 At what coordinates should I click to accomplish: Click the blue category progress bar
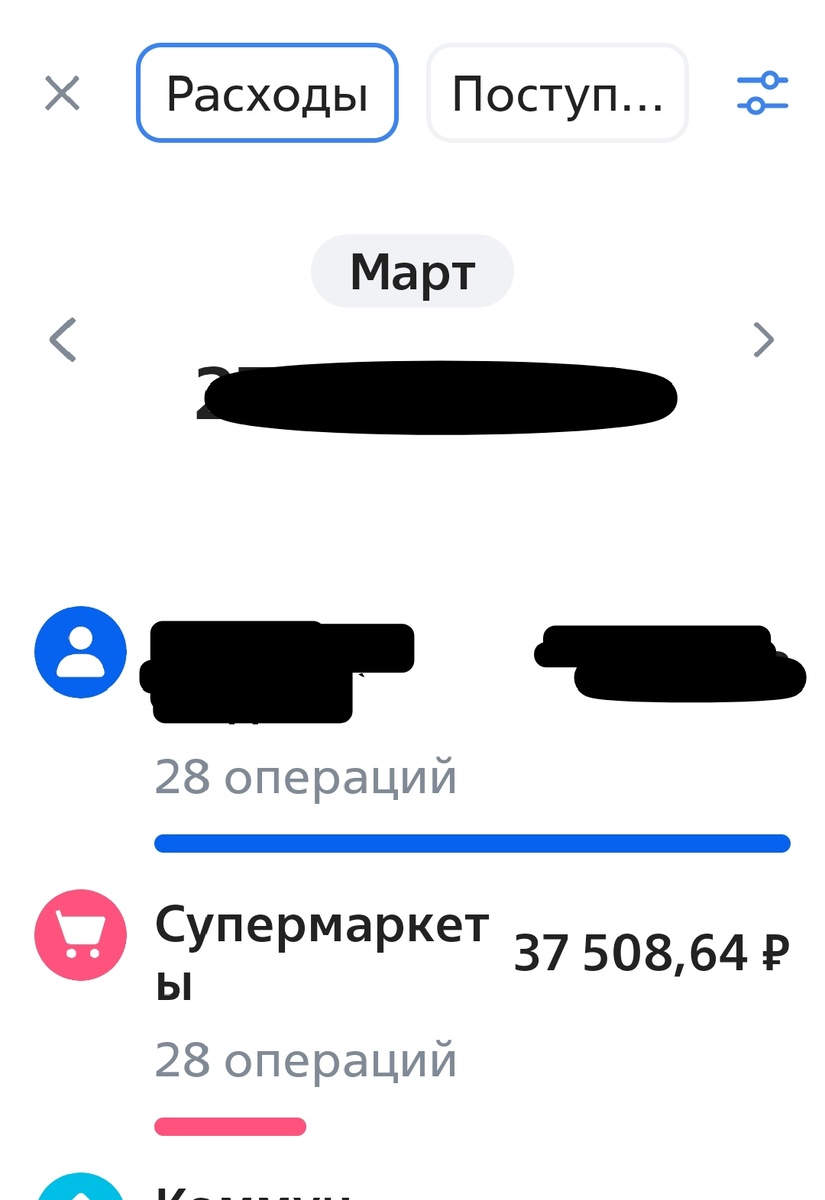tap(470, 843)
